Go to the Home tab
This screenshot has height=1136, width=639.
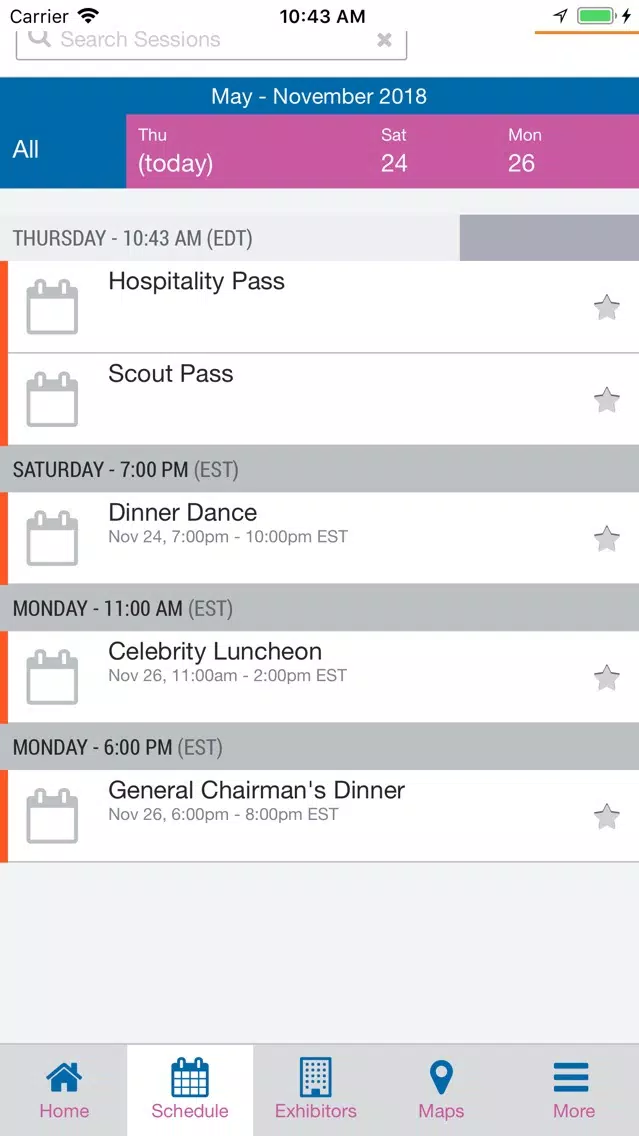pos(64,1090)
